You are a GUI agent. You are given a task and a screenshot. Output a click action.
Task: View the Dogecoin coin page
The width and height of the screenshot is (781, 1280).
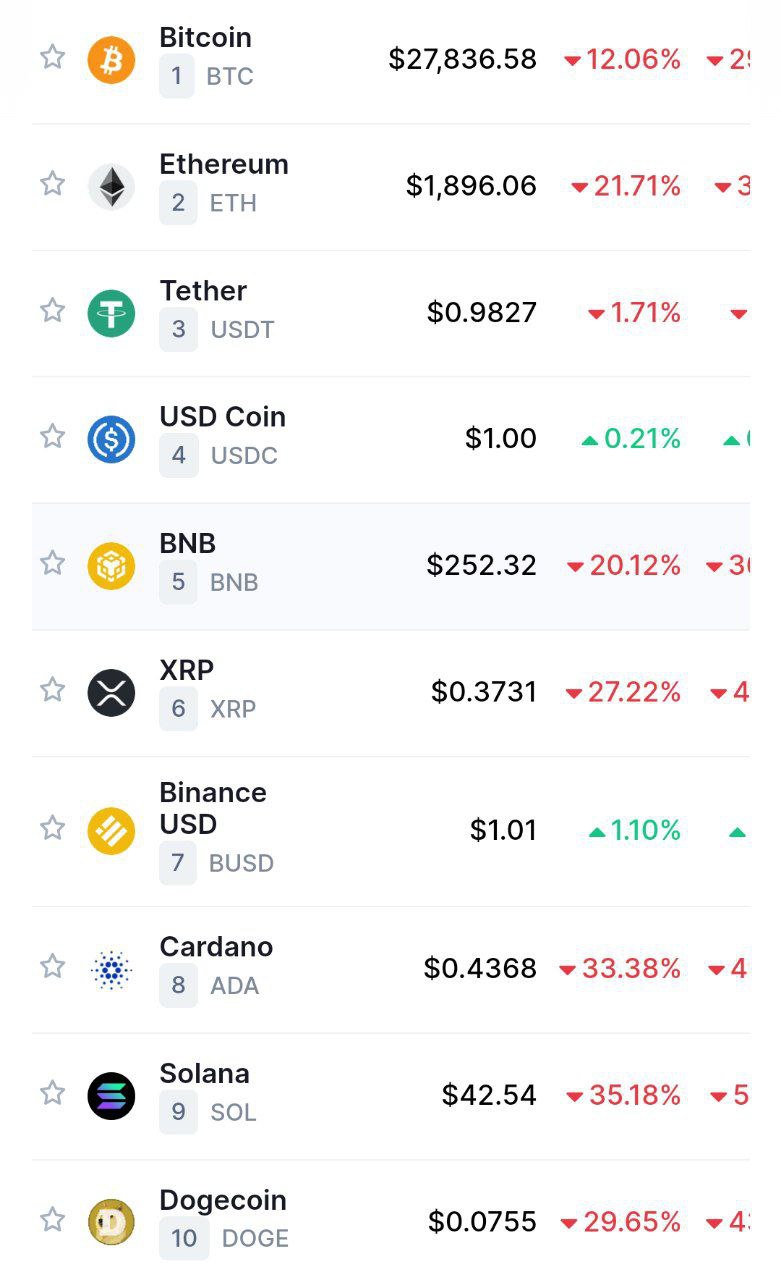222,1200
